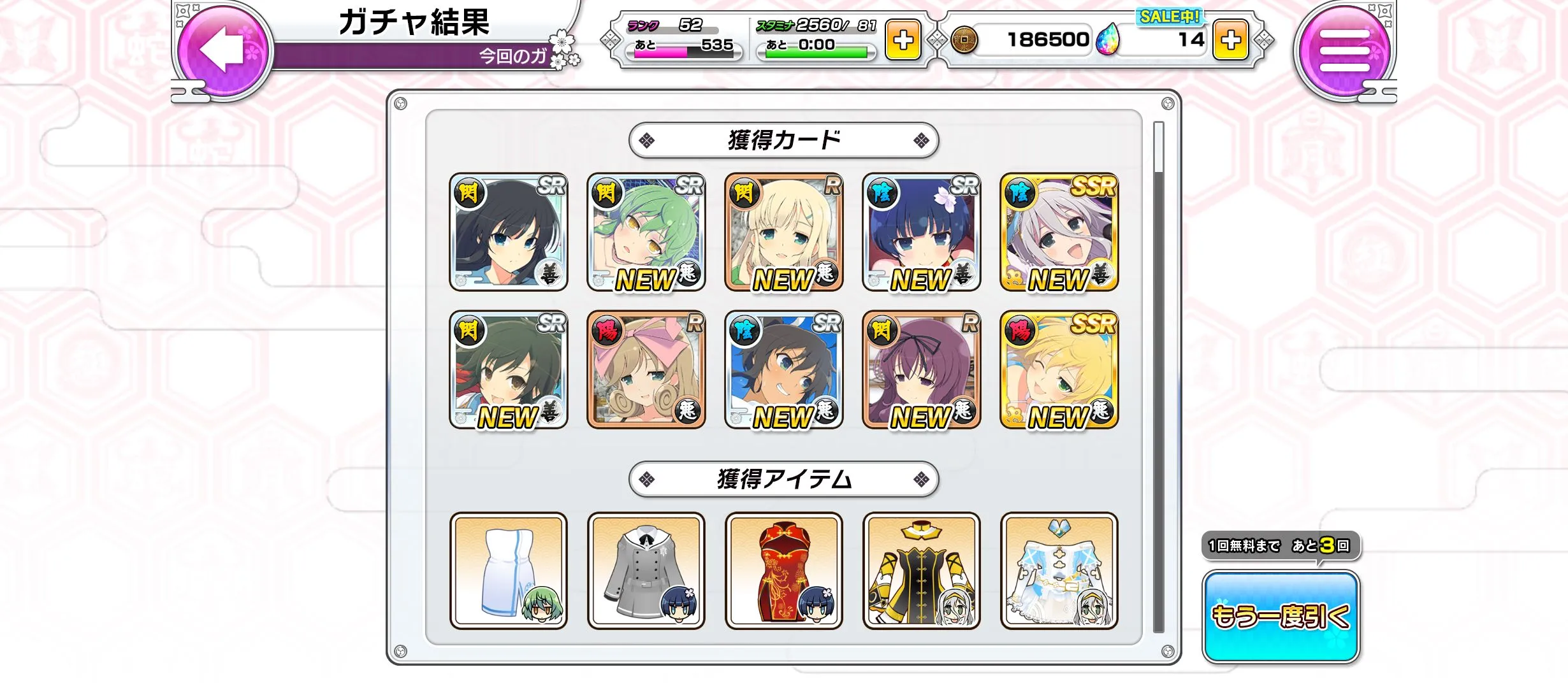
Task: Select the pink-ribbon R card
Action: pos(646,369)
